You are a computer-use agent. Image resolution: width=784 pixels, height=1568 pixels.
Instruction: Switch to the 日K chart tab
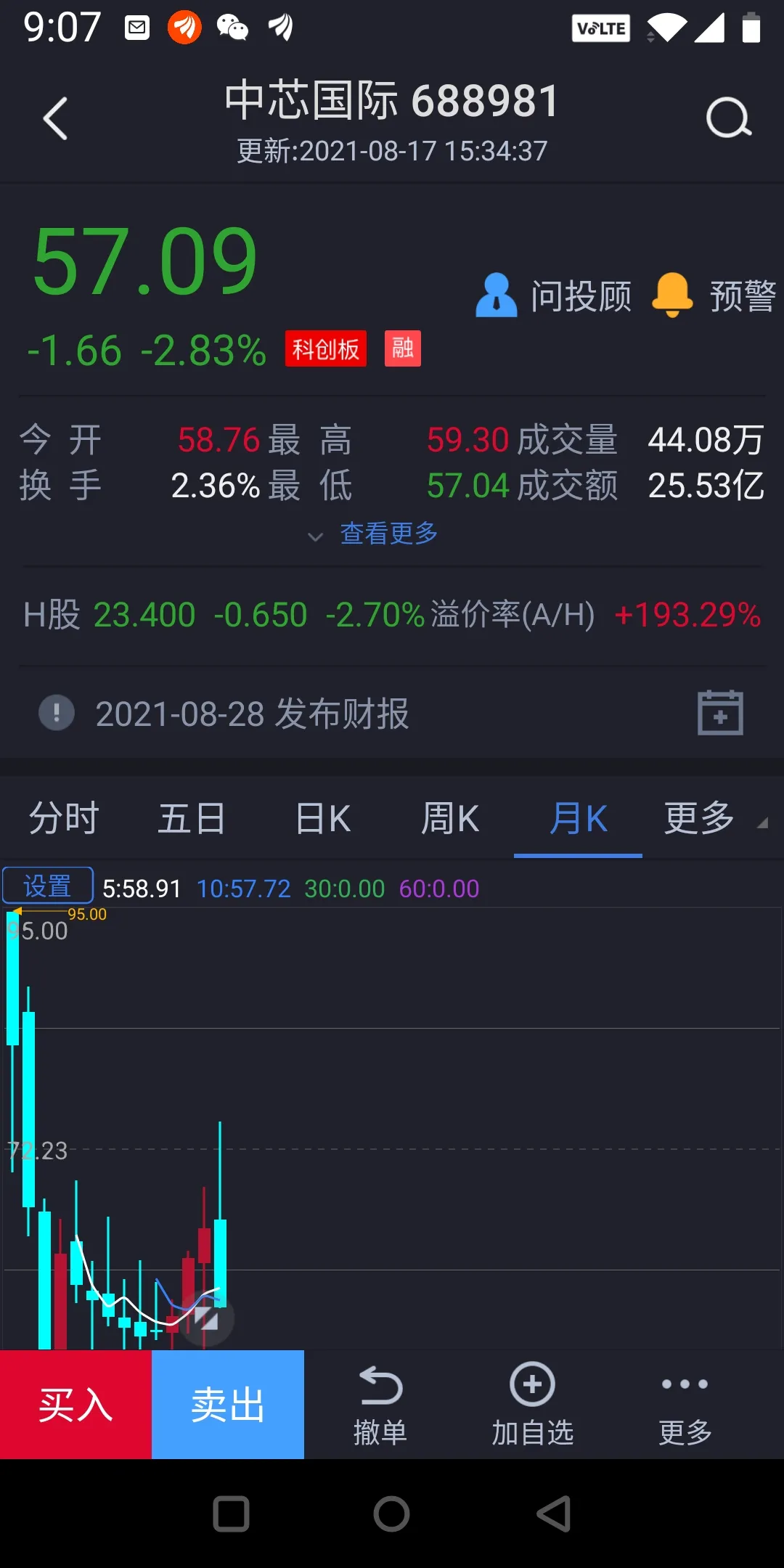click(x=323, y=819)
